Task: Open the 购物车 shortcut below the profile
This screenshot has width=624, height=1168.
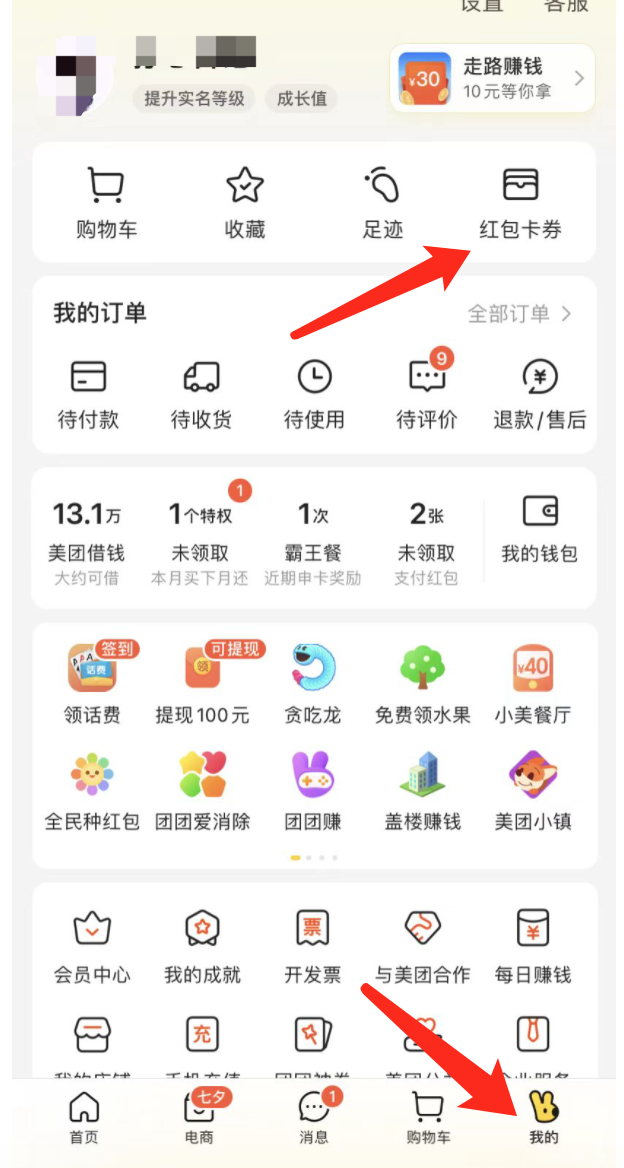Action: click(106, 204)
